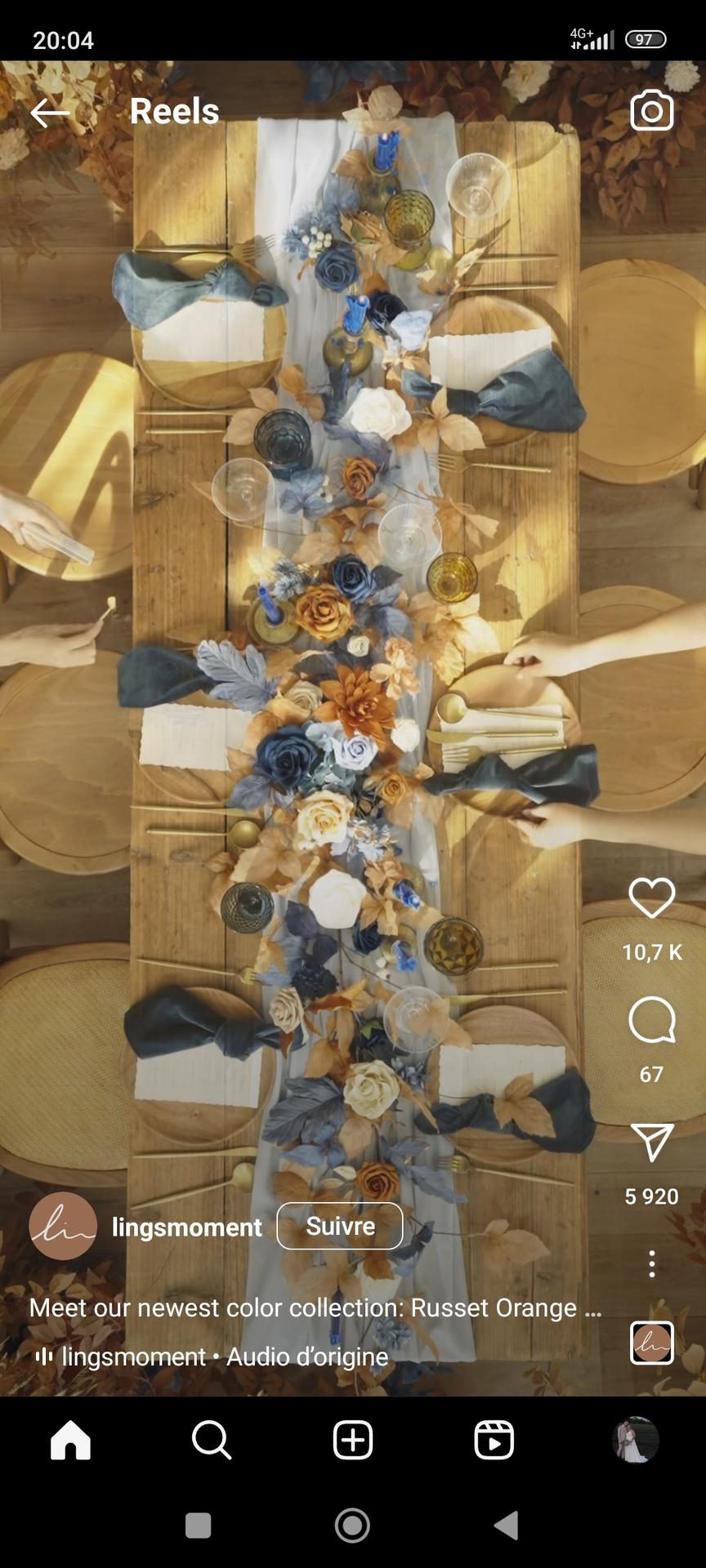Like this reel with the heart icon
Image resolution: width=706 pixels, height=1568 pixels.
(651, 898)
